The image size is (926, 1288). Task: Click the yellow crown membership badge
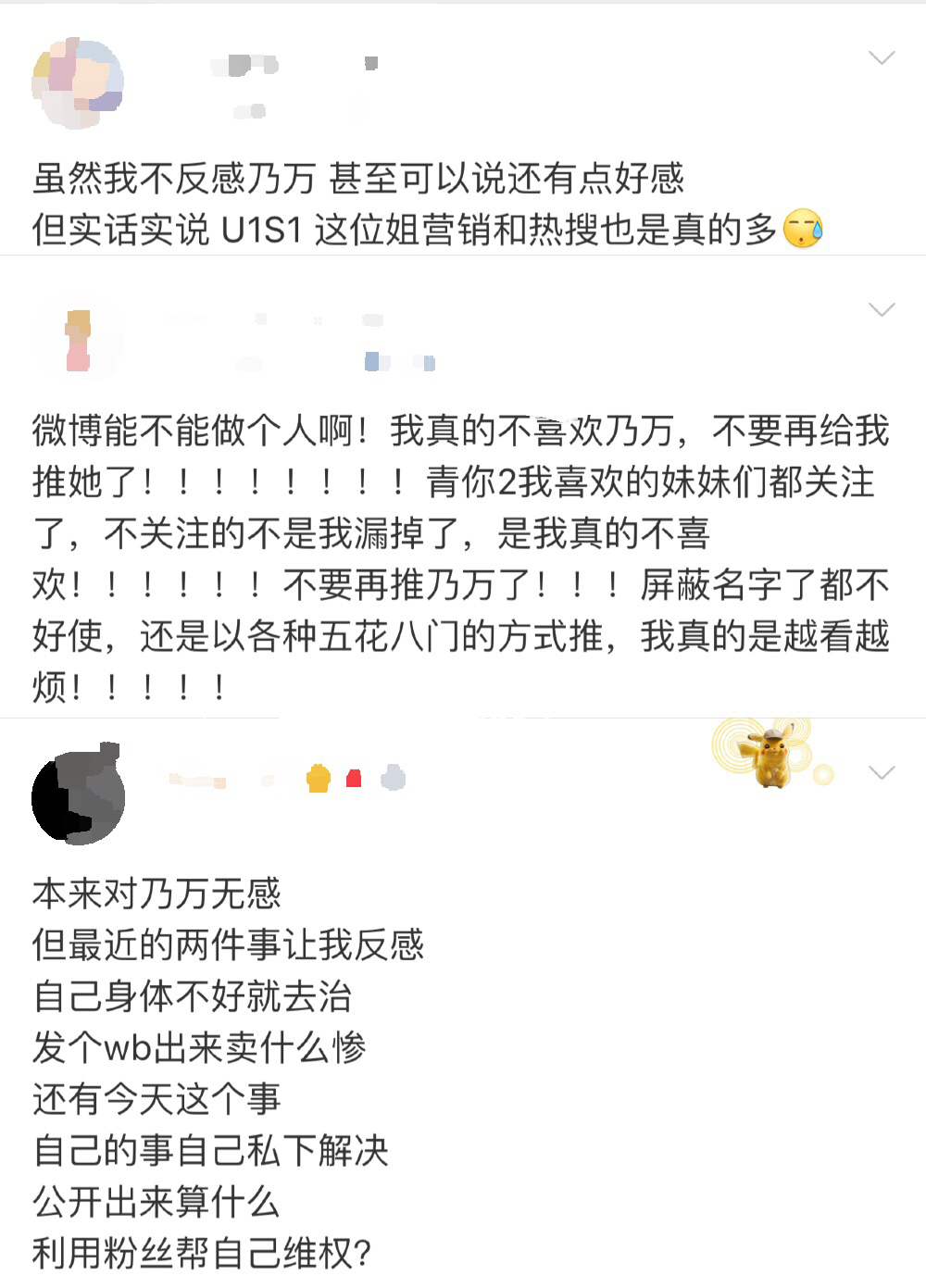319,779
